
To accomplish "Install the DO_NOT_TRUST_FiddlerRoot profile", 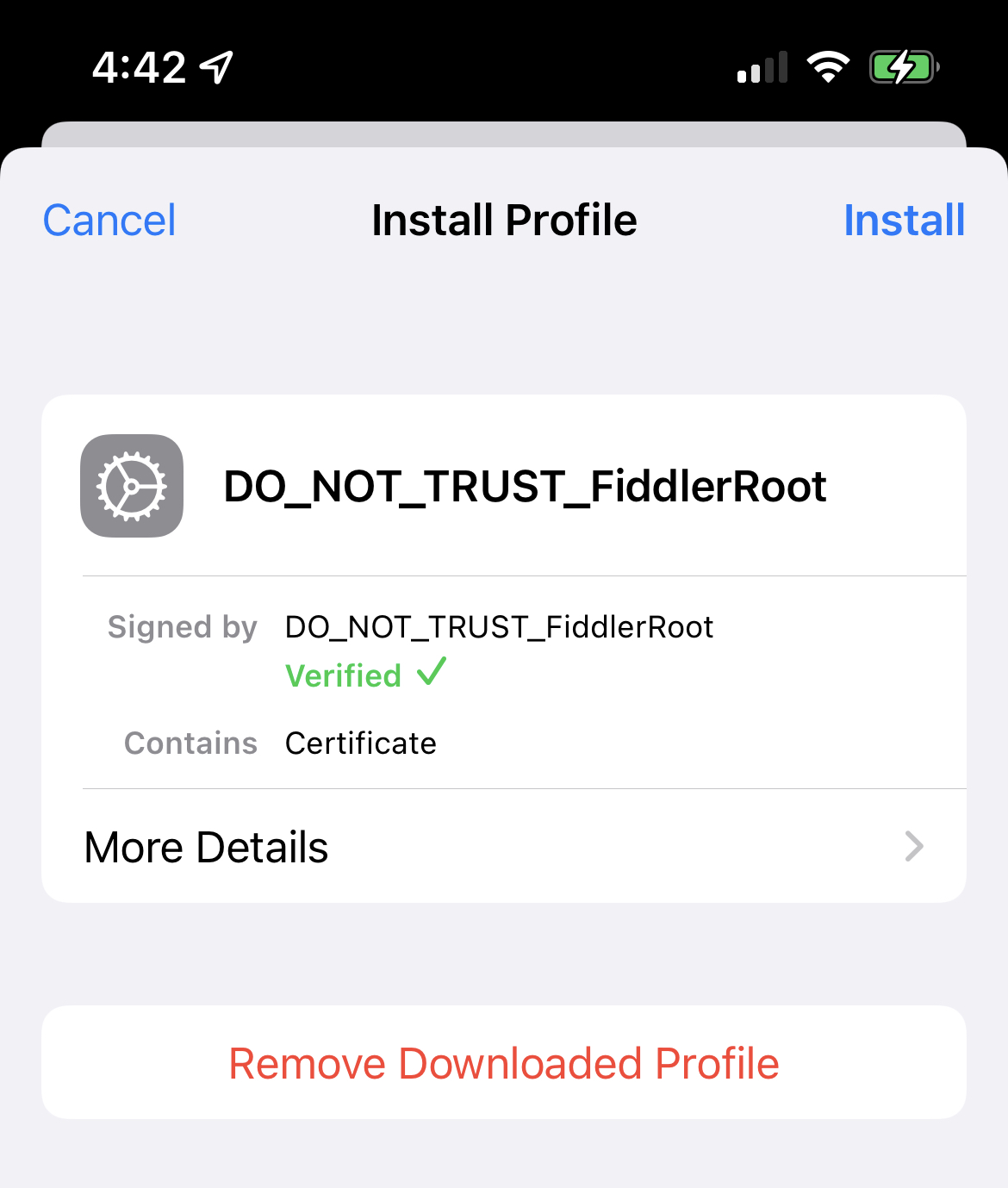I will 904,221.
